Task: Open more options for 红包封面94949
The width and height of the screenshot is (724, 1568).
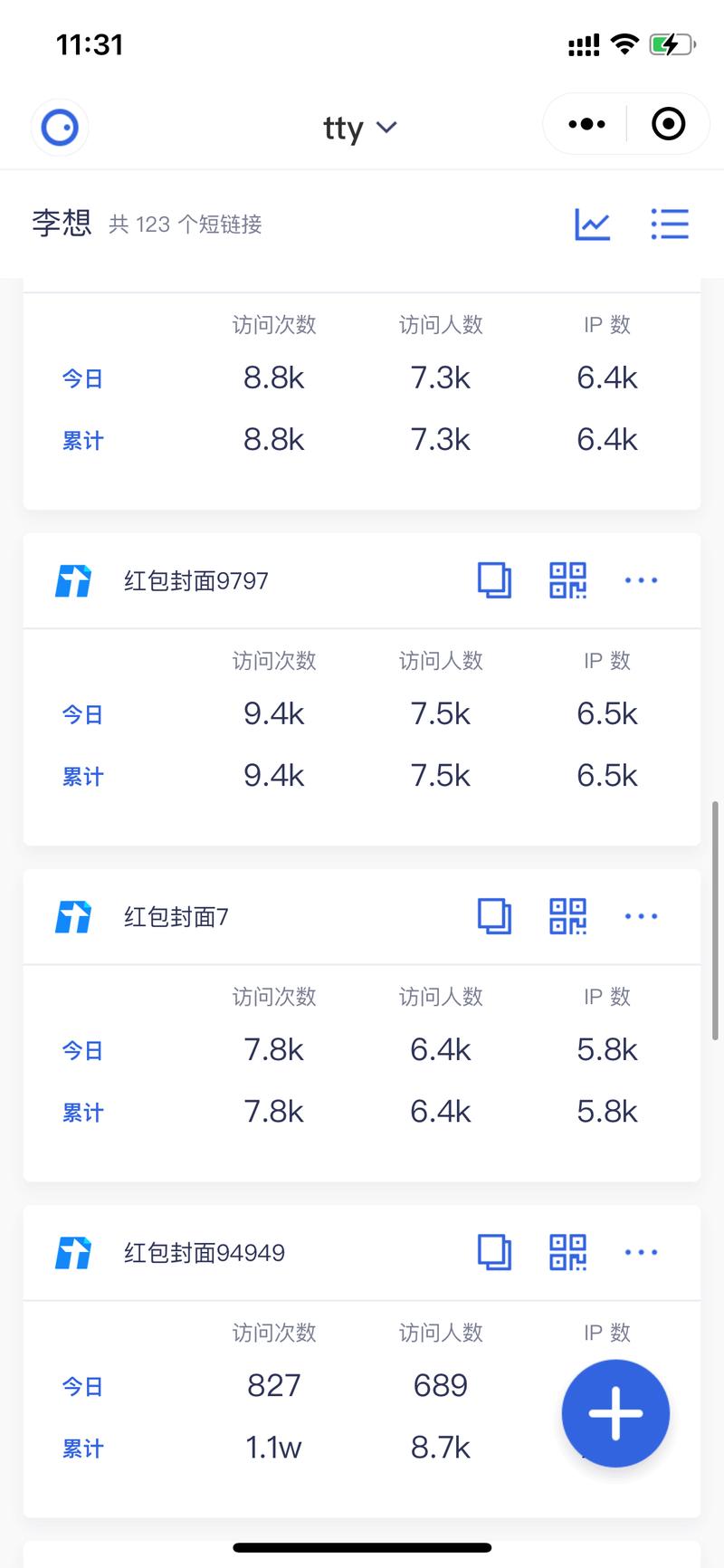Action: click(x=641, y=1252)
